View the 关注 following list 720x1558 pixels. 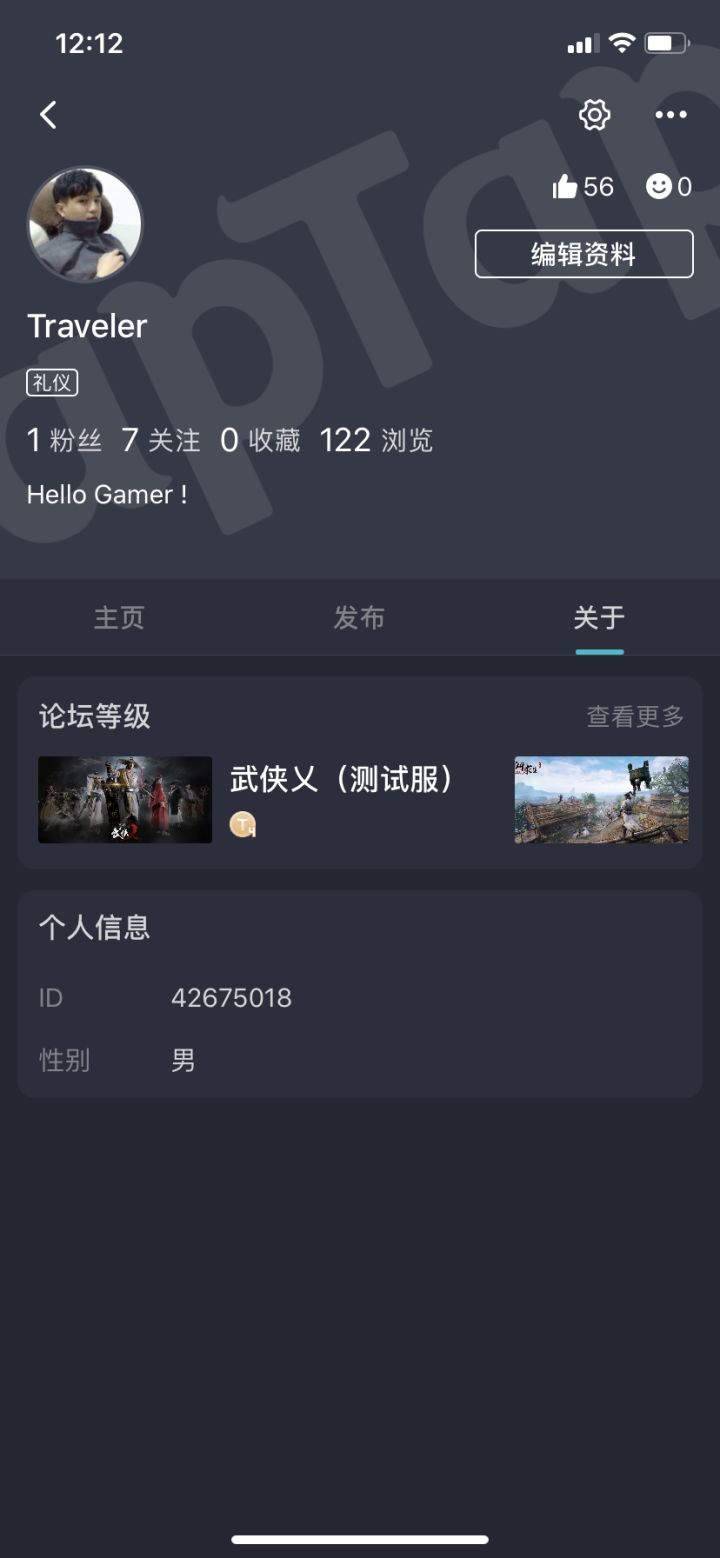[160, 440]
